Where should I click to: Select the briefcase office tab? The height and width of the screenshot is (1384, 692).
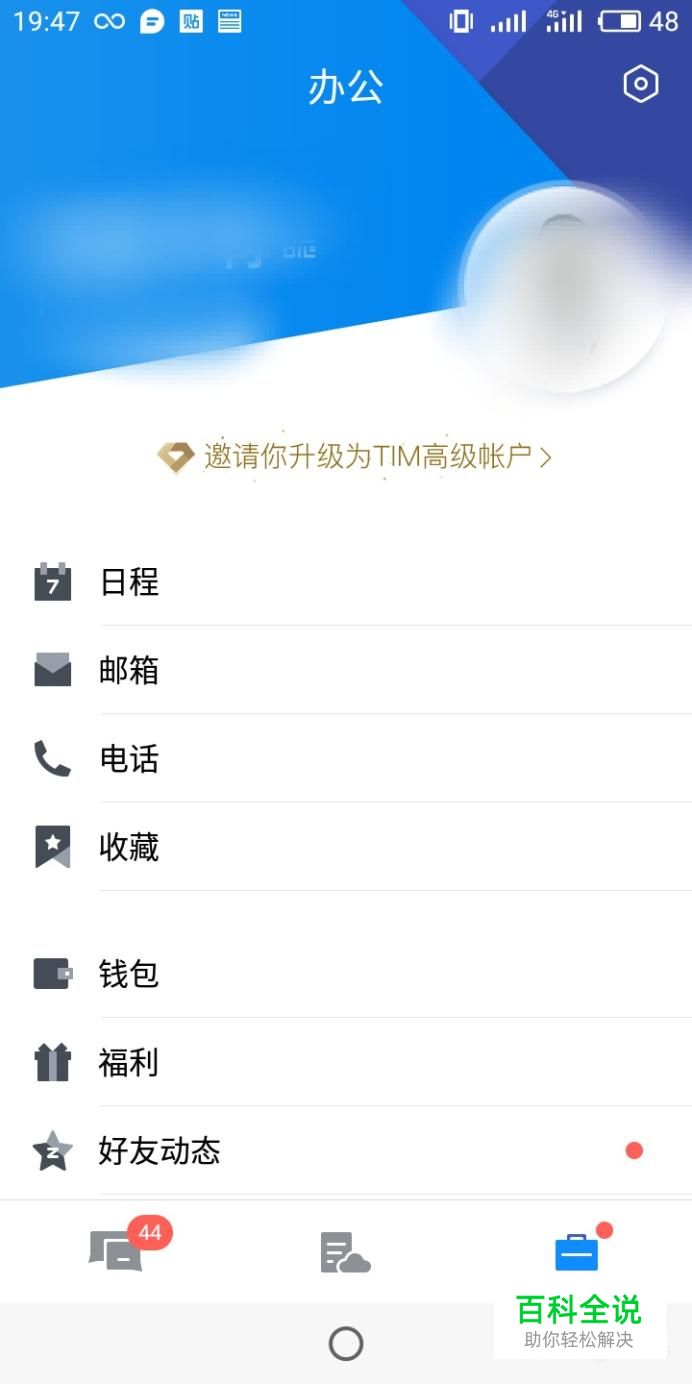tap(577, 1252)
